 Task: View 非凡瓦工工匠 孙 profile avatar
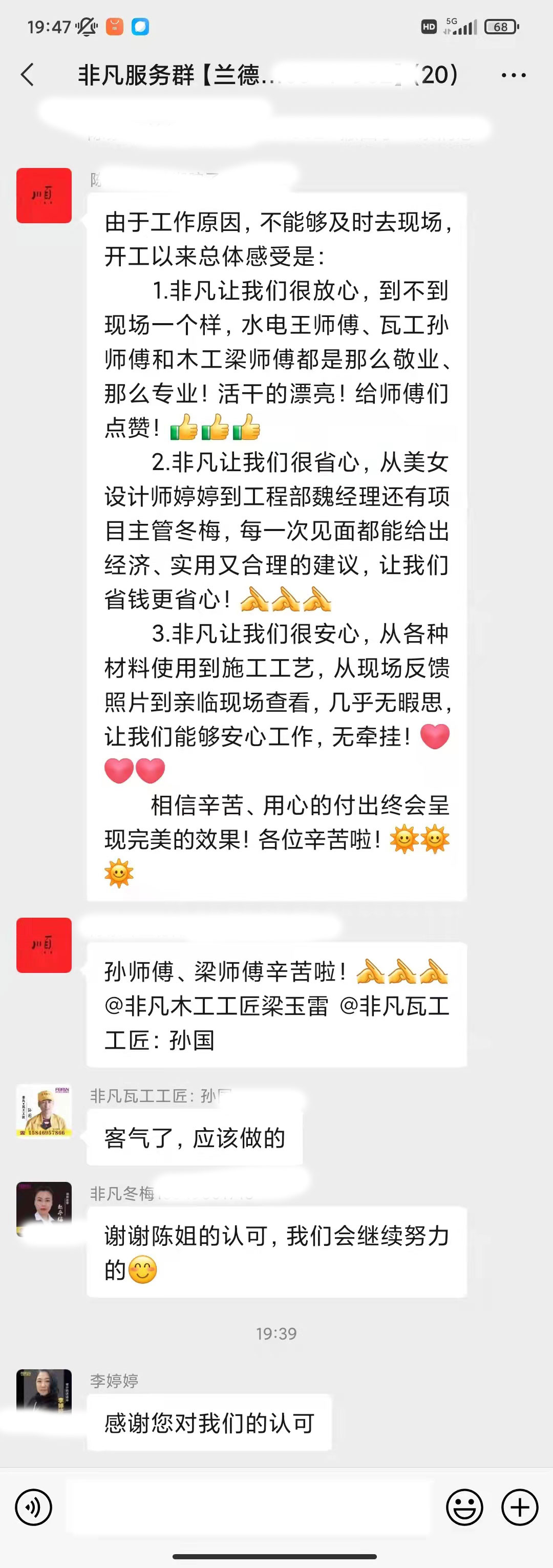tap(44, 1110)
